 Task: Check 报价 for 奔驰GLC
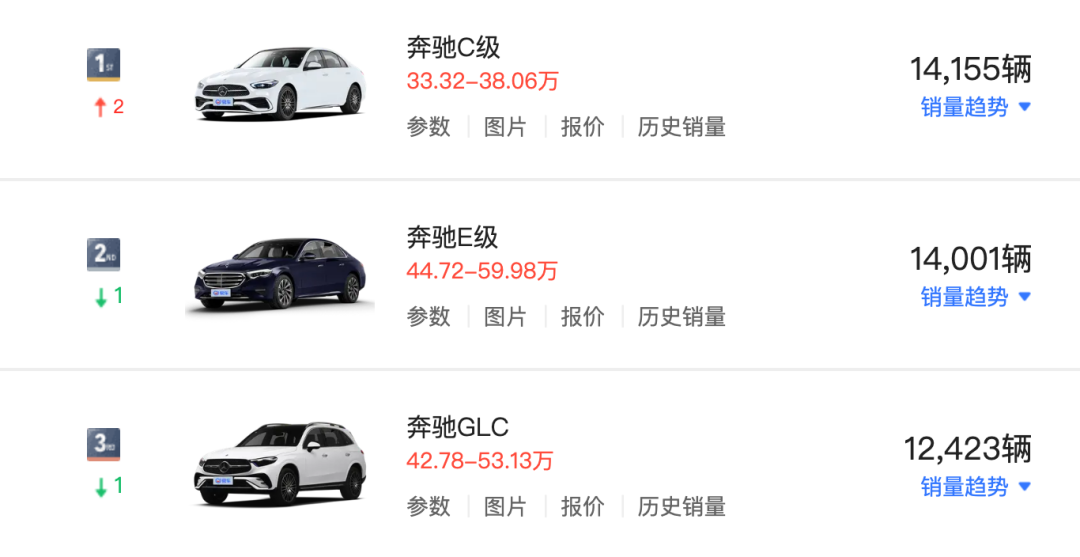[582, 507]
